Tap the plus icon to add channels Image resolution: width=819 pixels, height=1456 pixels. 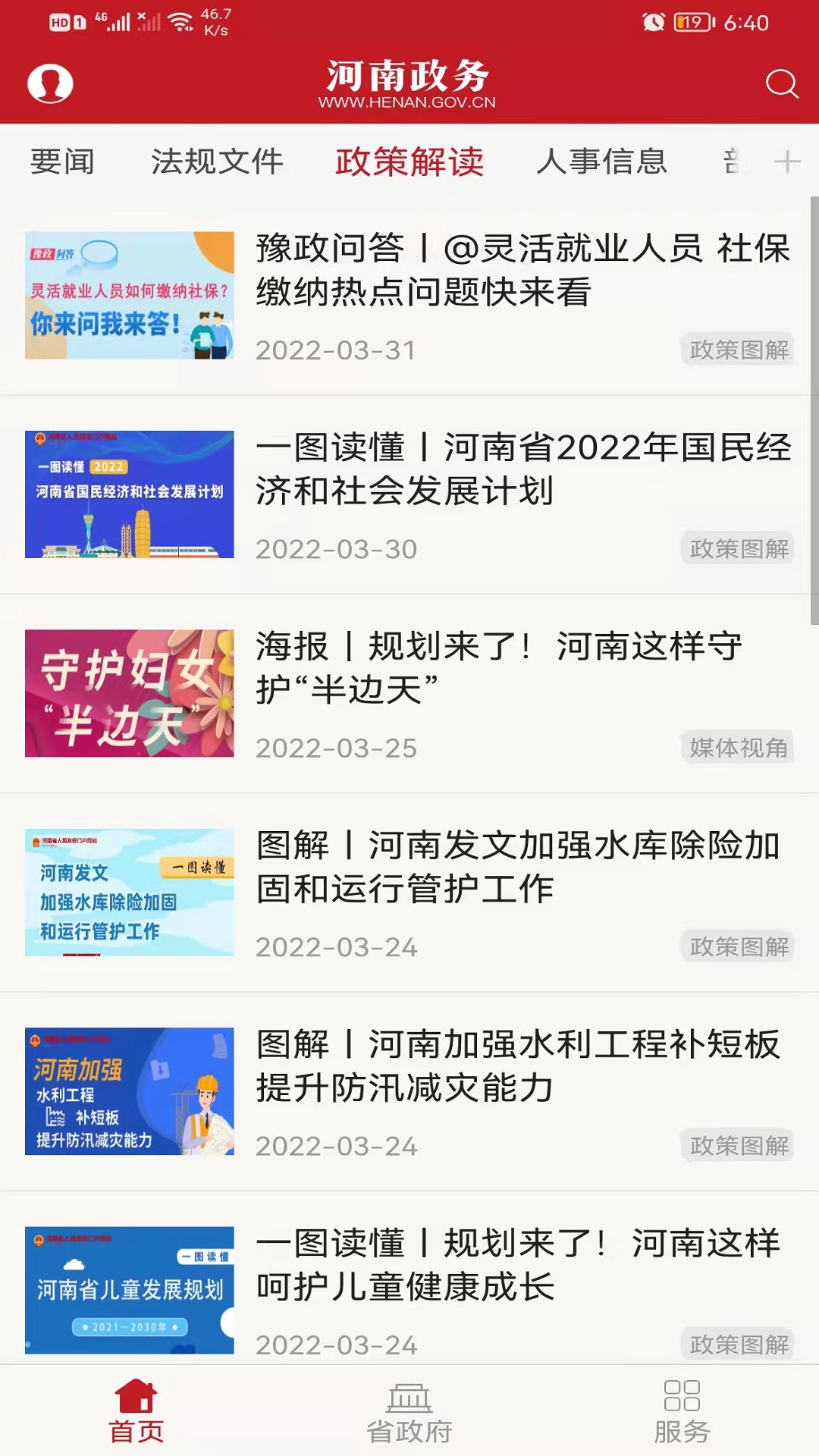tap(787, 162)
